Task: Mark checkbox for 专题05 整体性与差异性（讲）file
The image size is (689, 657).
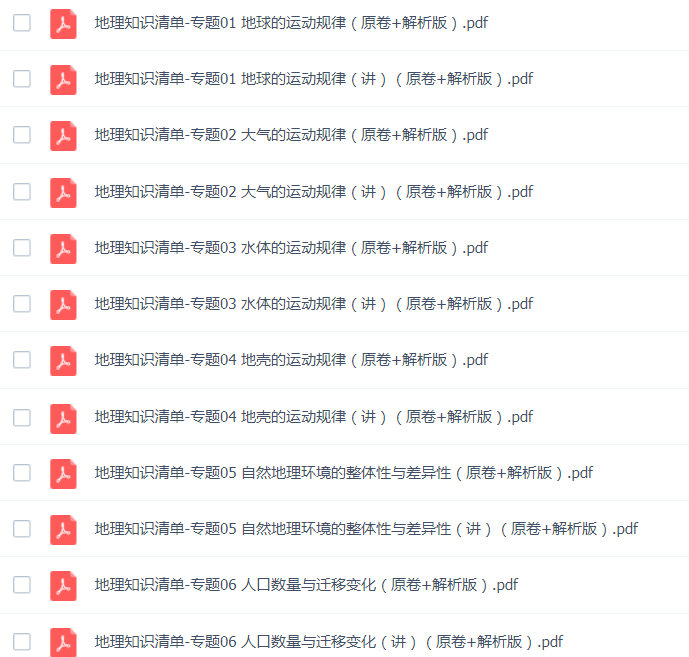Action: pyautogui.click(x=22, y=528)
